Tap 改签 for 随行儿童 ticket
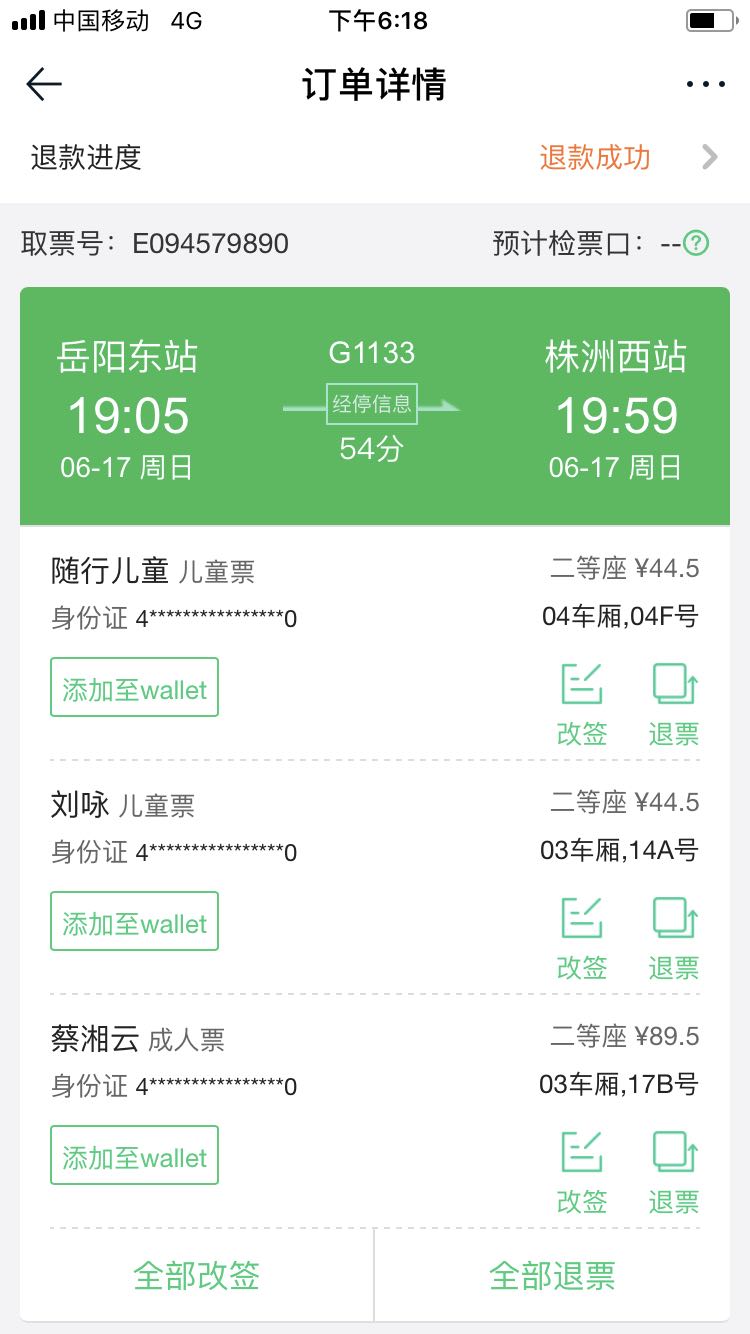Image resolution: width=750 pixels, height=1334 pixels. [x=582, y=704]
